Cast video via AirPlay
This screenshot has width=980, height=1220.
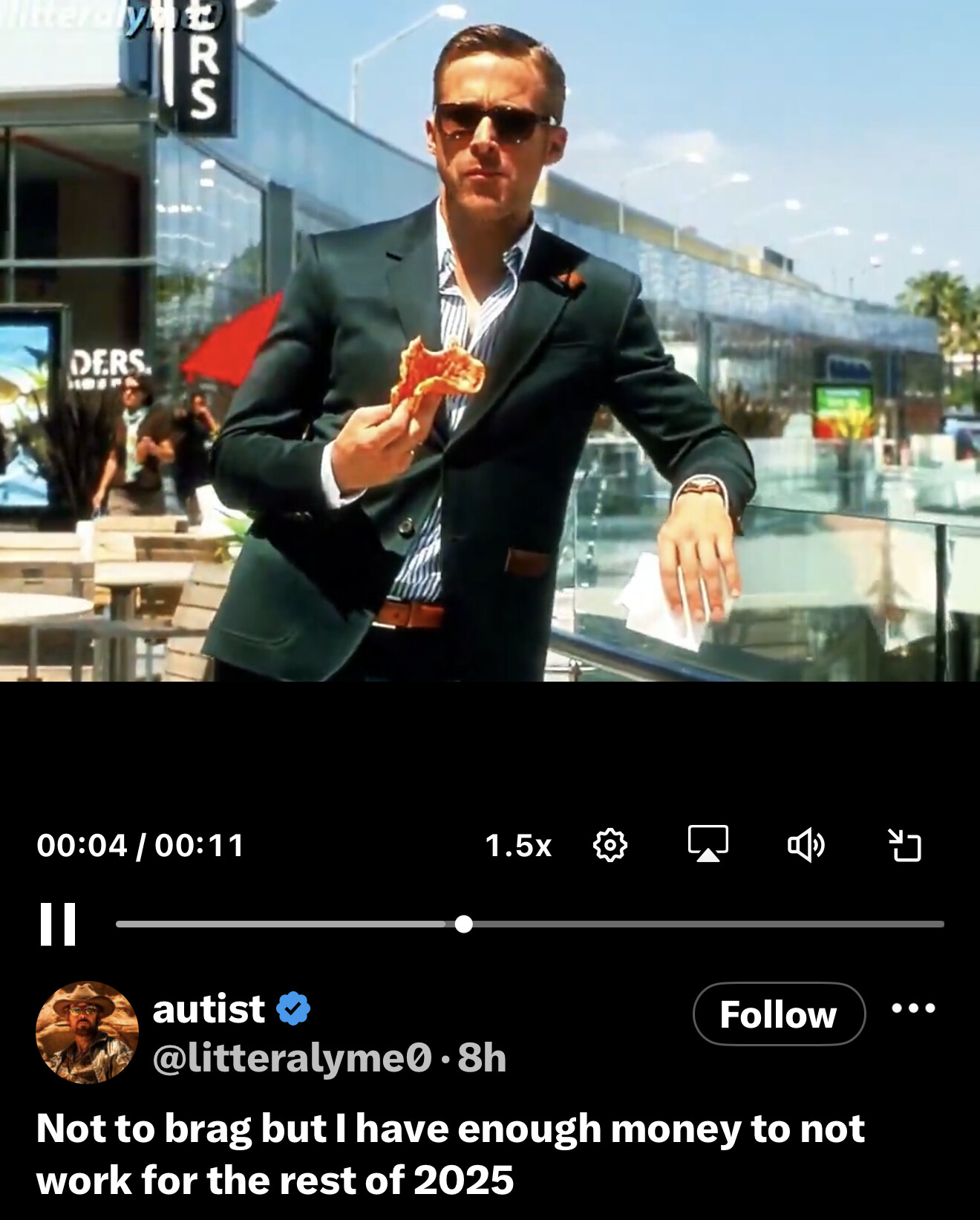pos(708,844)
